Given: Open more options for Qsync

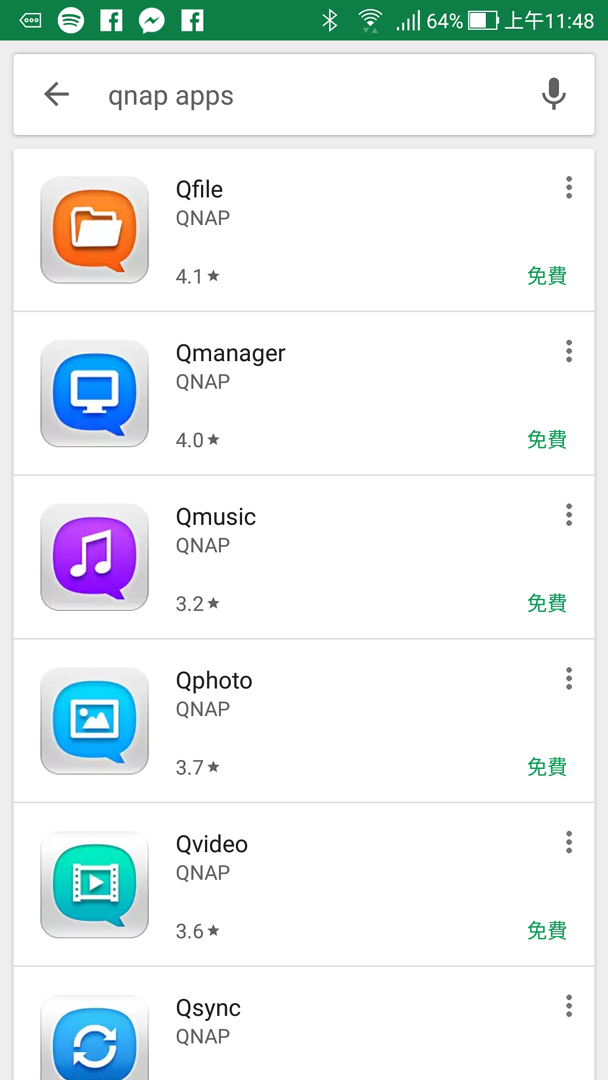Looking at the screenshot, I should (568, 1006).
